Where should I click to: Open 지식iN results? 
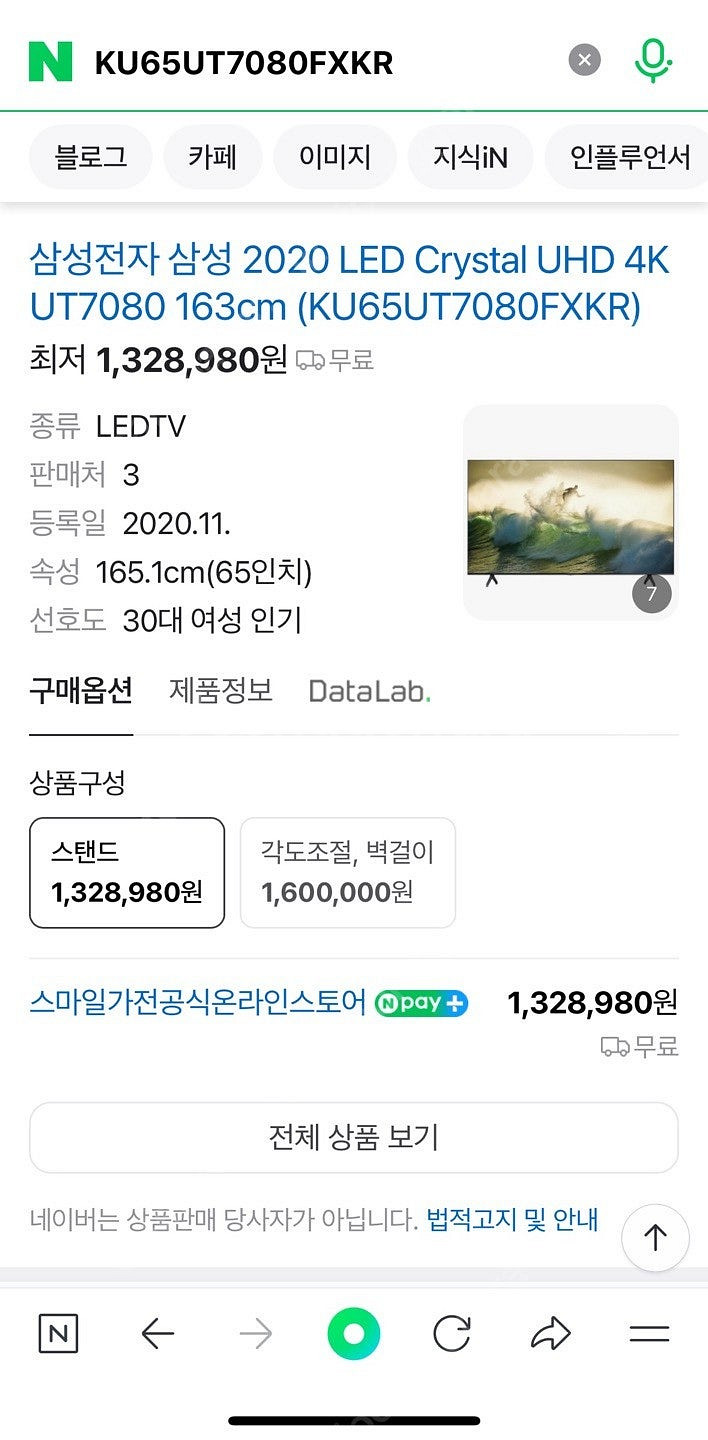coord(470,157)
